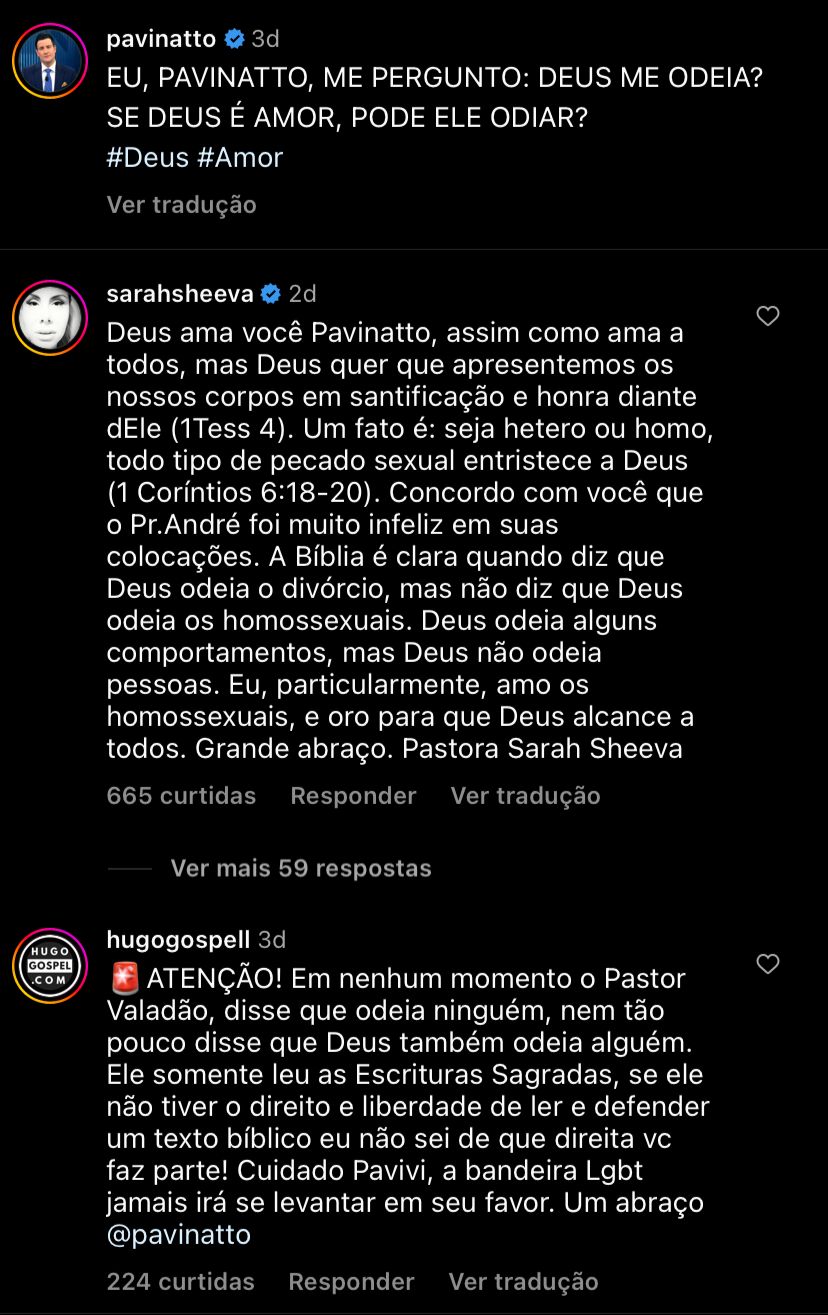This screenshot has width=828, height=1315.
Task: Open the sarahsheeva username link
Action: (x=180, y=294)
